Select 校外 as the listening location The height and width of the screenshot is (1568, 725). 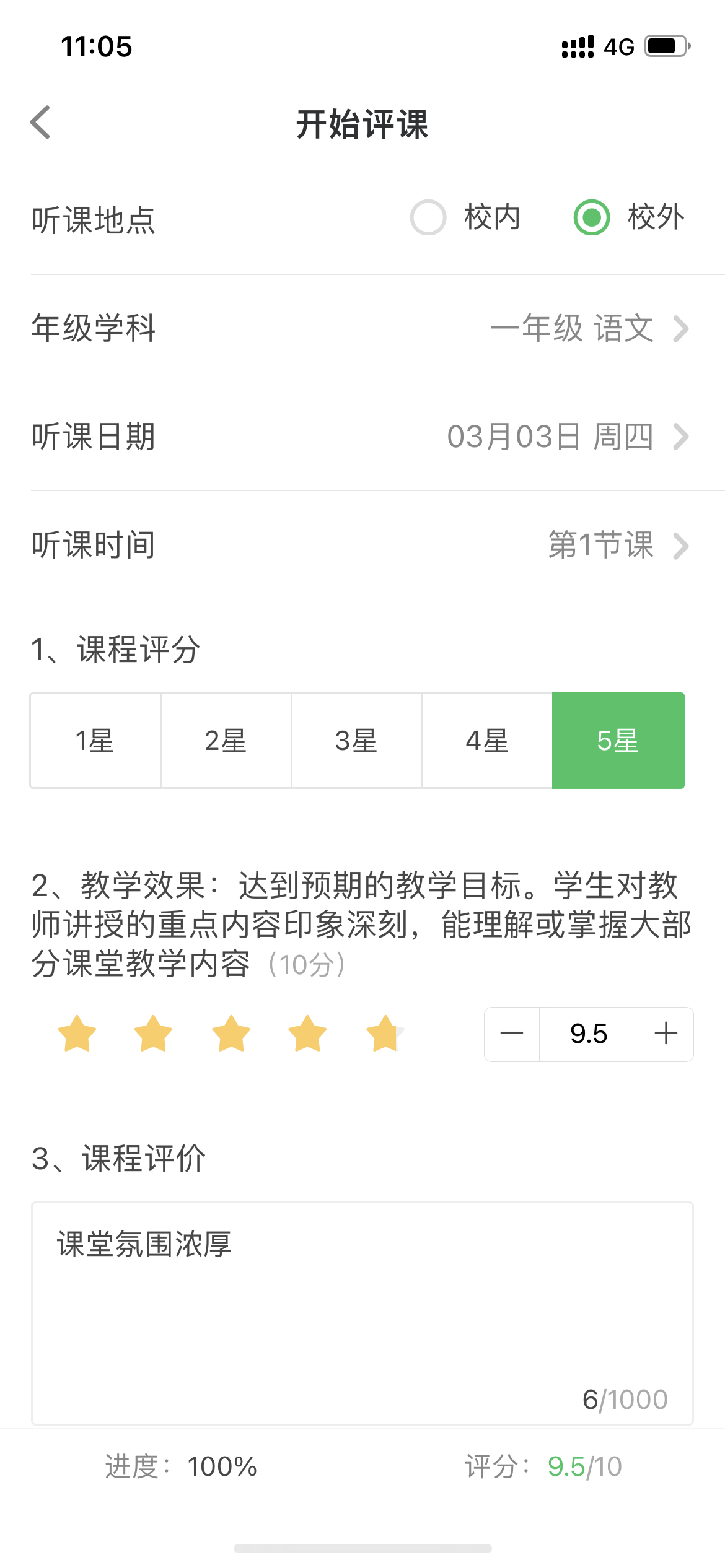tap(592, 217)
